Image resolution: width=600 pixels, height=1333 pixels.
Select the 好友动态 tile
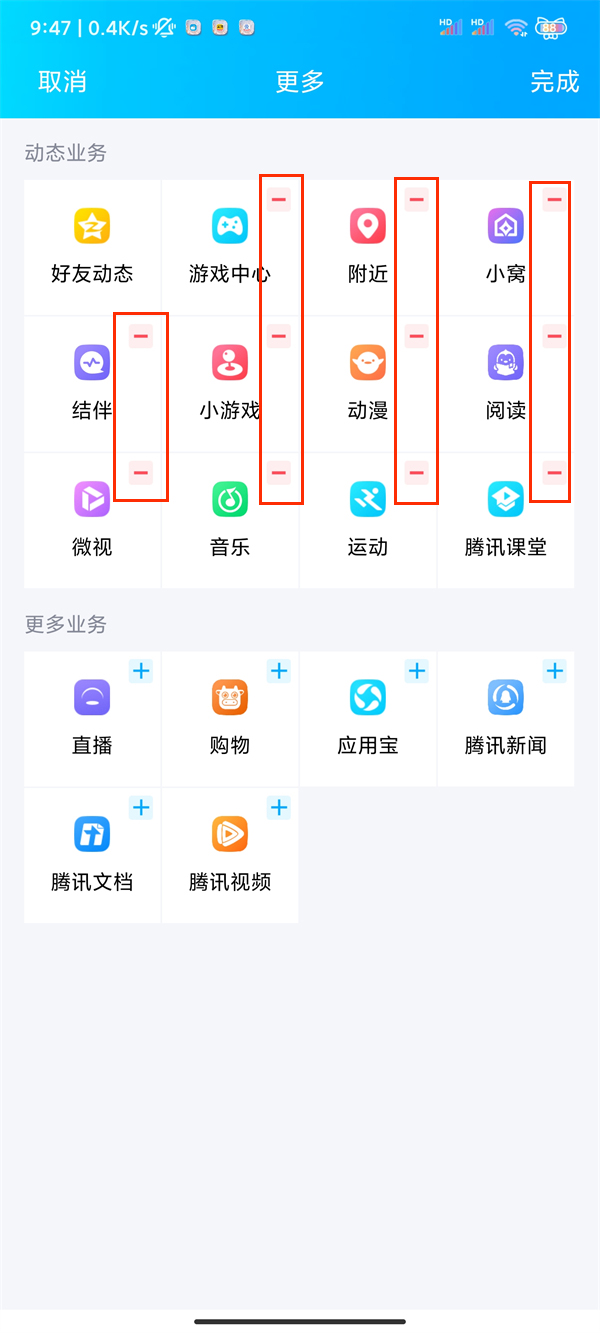[x=92, y=248]
